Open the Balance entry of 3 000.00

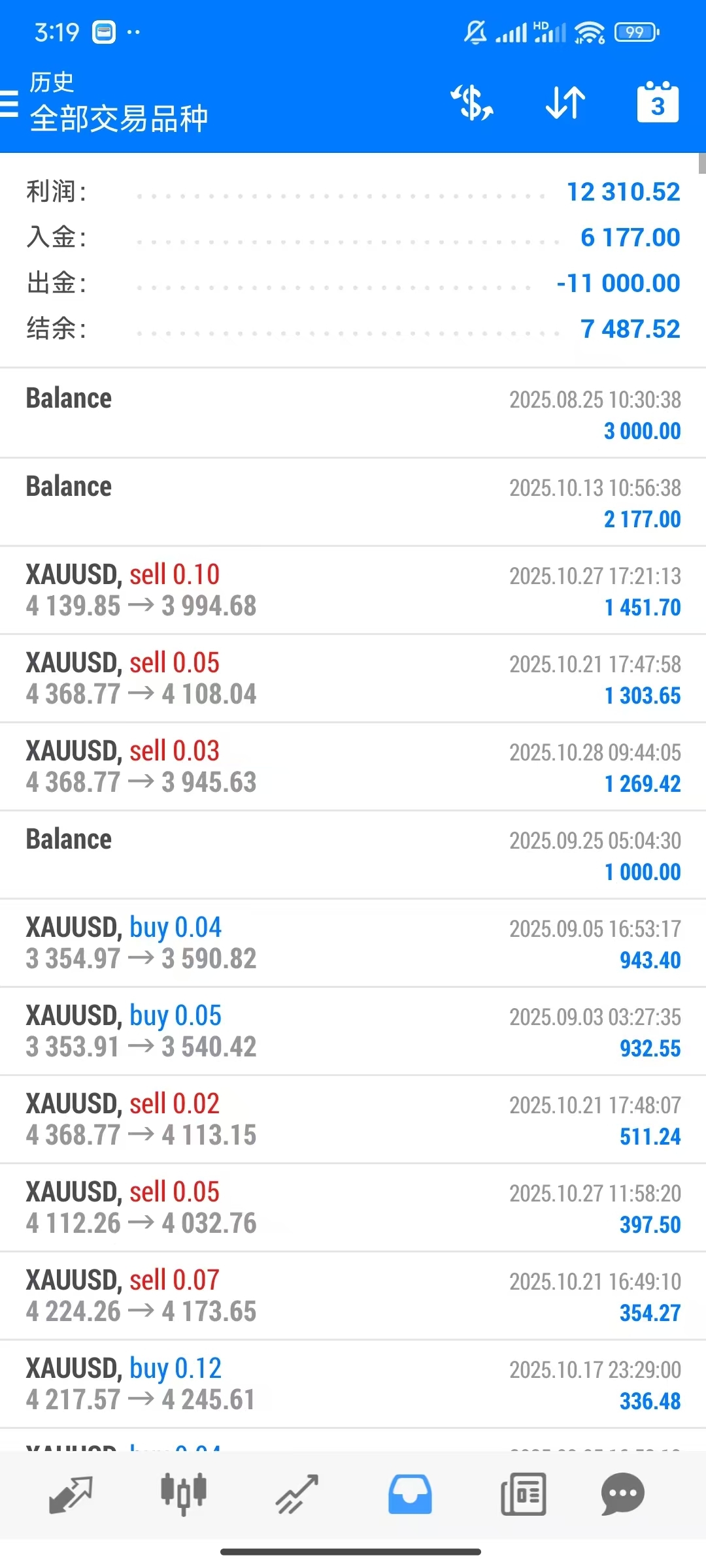pyautogui.click(x=353, y=414)
